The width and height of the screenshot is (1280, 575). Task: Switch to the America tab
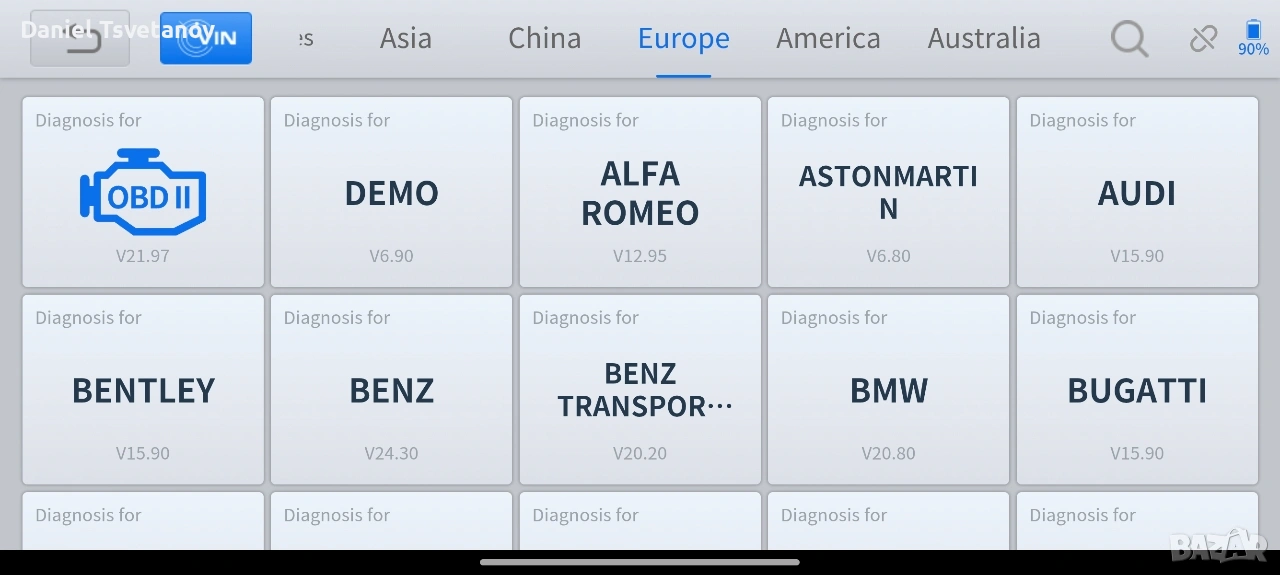(828, 39)
